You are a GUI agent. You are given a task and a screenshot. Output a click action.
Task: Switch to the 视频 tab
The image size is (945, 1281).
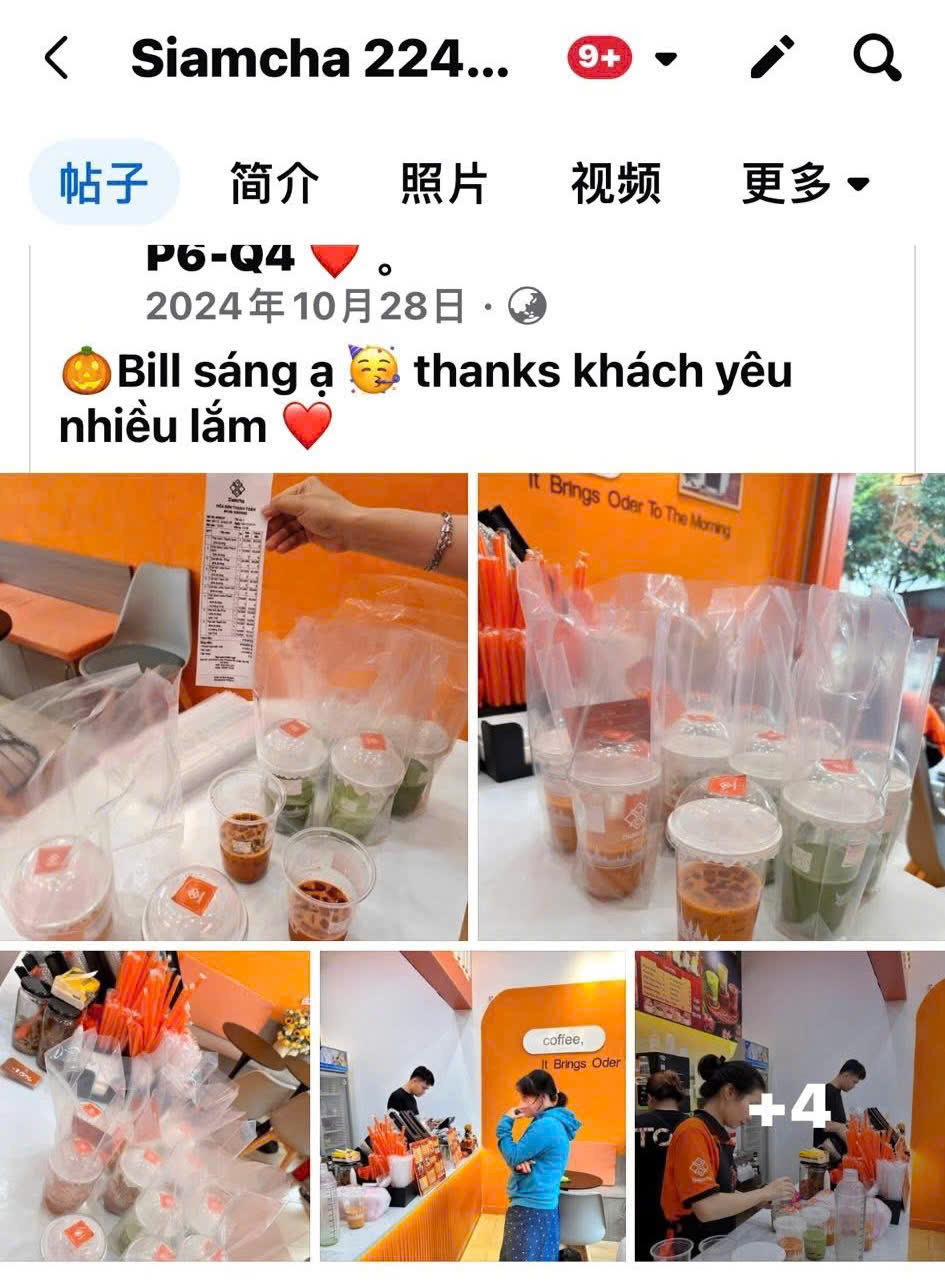pos(615,184)
